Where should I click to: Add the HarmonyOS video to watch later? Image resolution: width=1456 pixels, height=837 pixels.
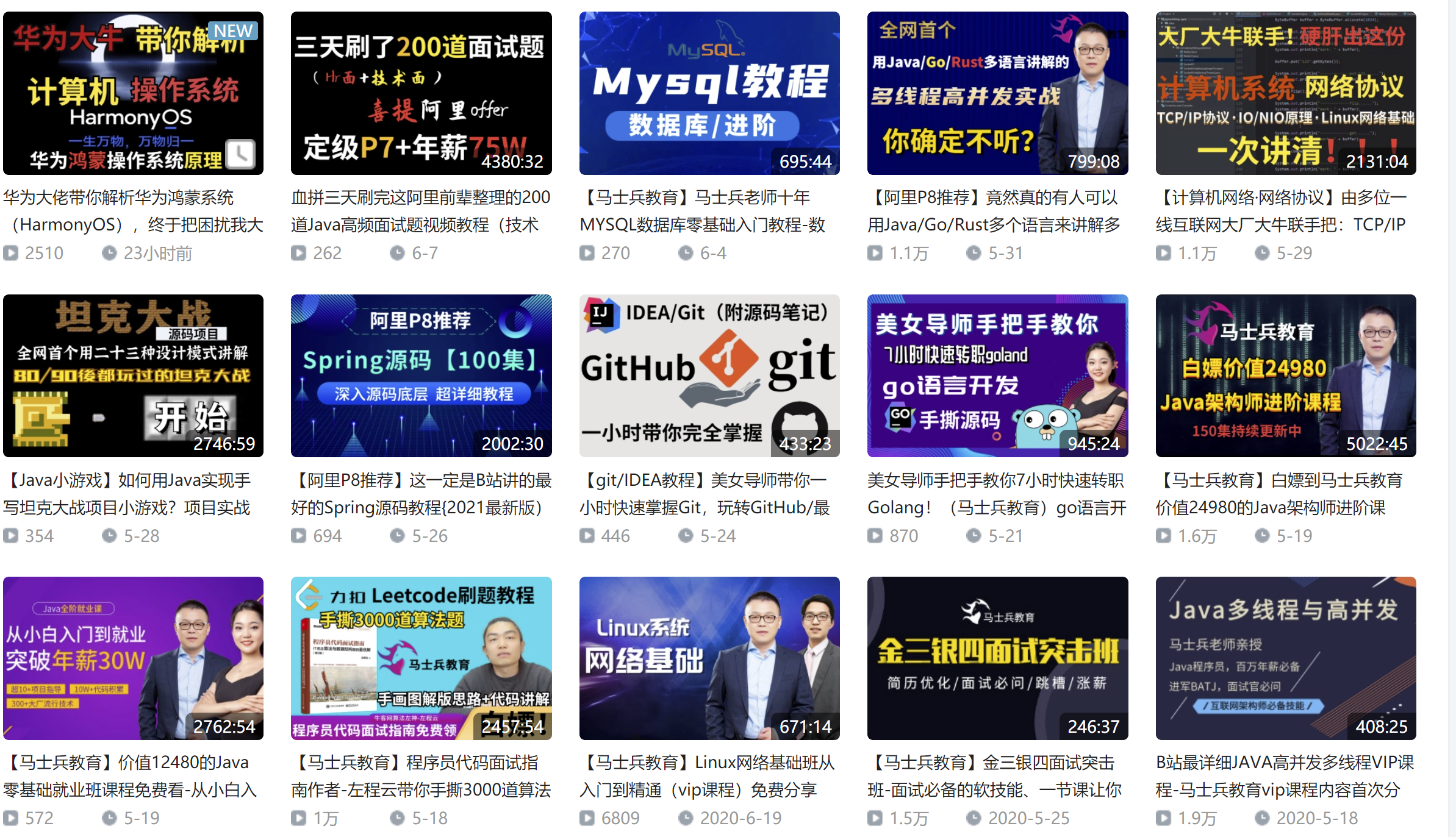click(x=241, y=154)
